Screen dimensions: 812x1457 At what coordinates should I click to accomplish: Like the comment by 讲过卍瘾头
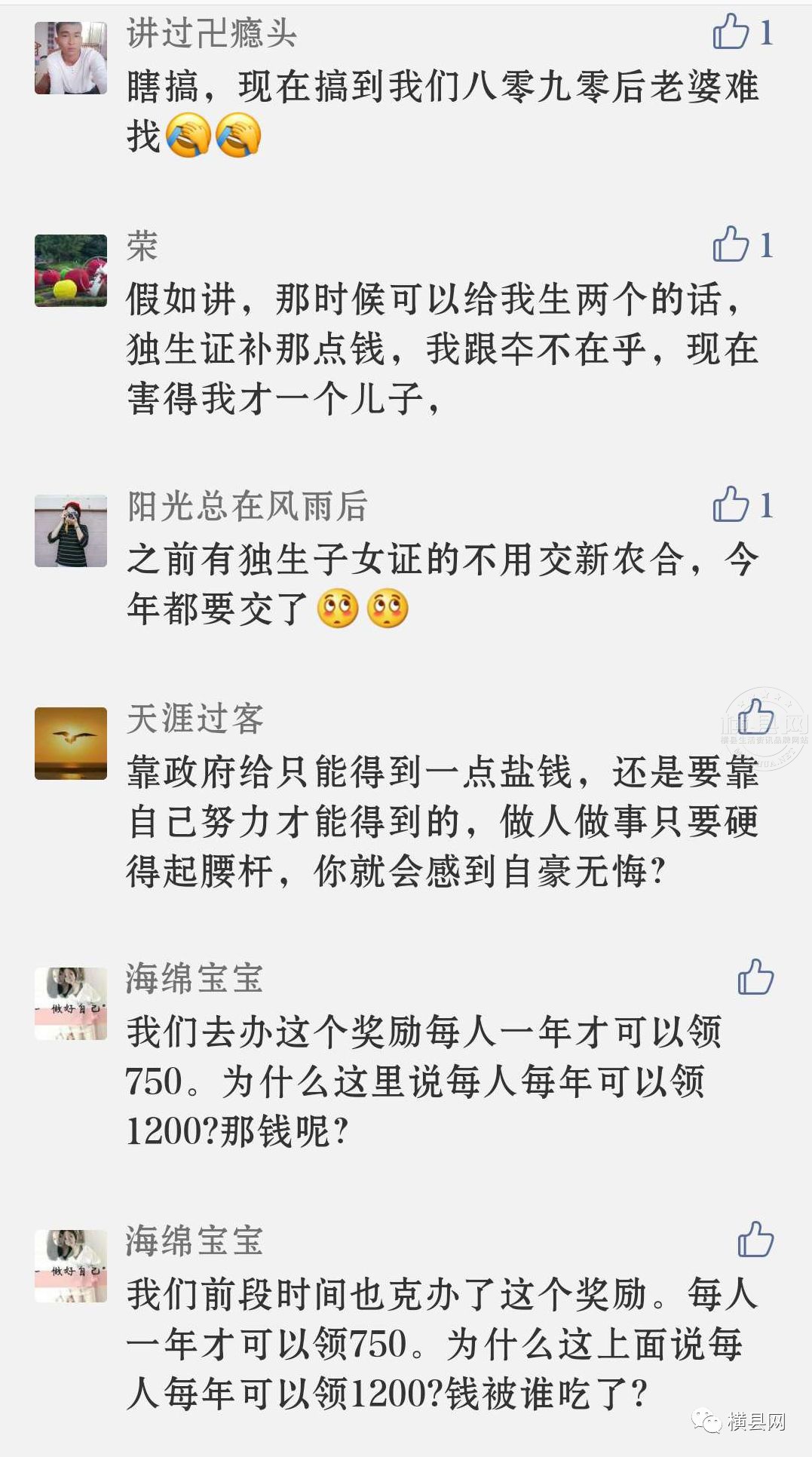[731, 32]
